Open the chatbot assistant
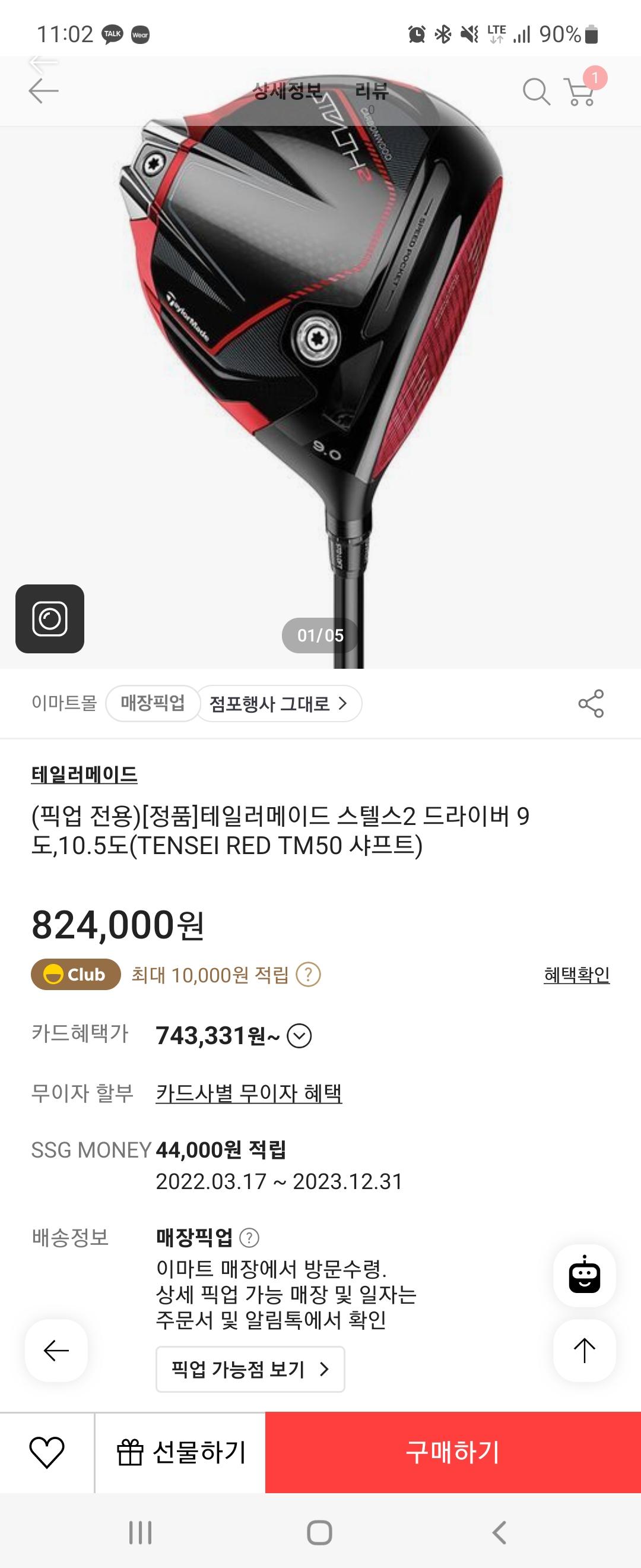This screenshot has height=1568, width=641. click(584, 1275)
